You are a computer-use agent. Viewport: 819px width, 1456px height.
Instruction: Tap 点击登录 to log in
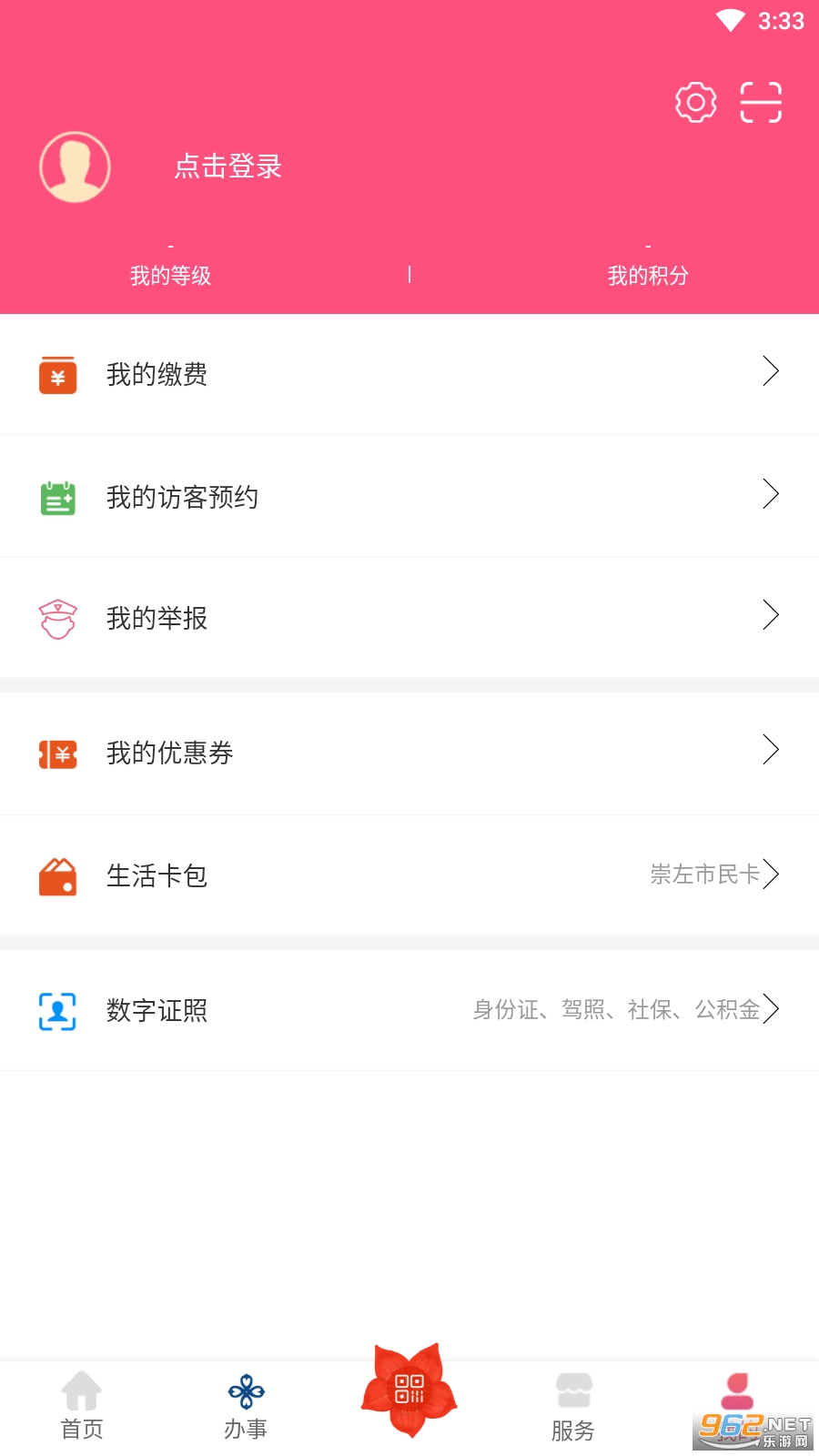click(x=228, y=167)
